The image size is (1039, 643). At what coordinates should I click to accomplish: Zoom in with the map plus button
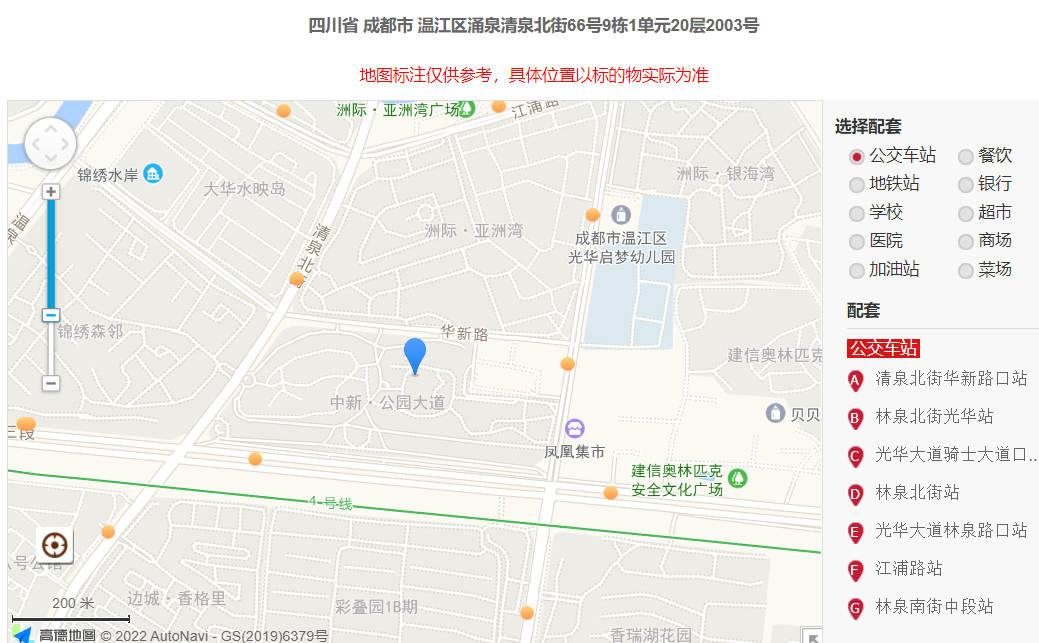51,191
